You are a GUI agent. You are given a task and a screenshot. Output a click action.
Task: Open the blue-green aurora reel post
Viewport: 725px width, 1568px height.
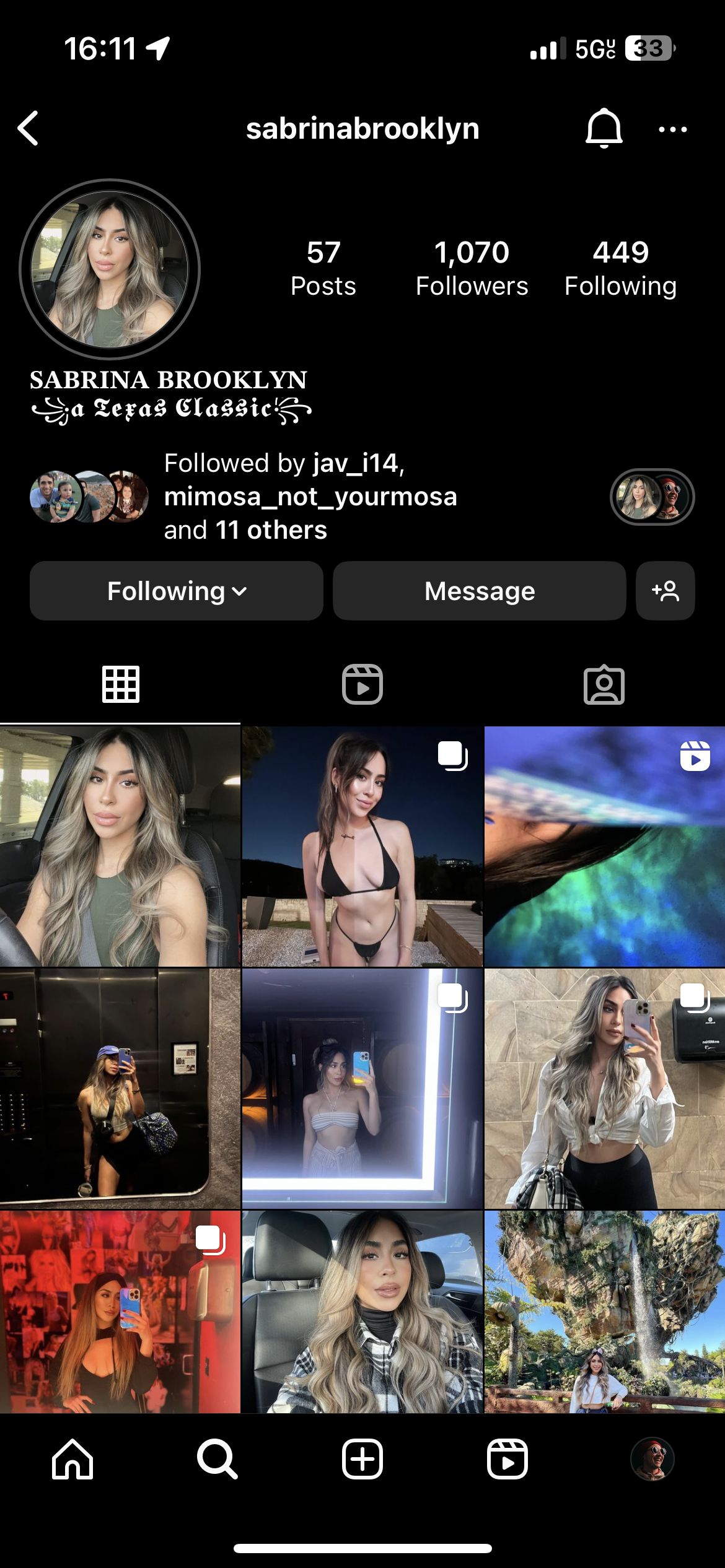tap(604, 846)
